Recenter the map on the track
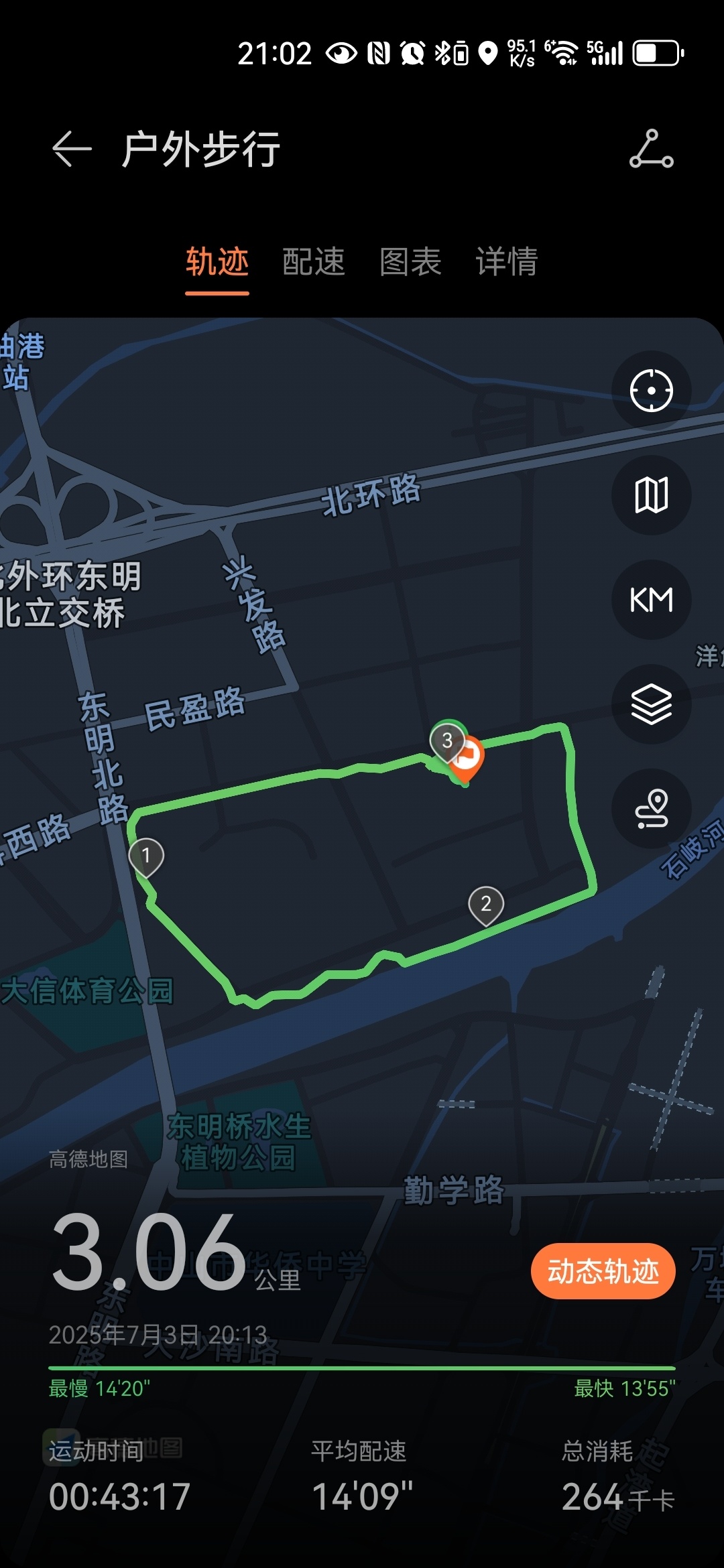 [651, 391]
